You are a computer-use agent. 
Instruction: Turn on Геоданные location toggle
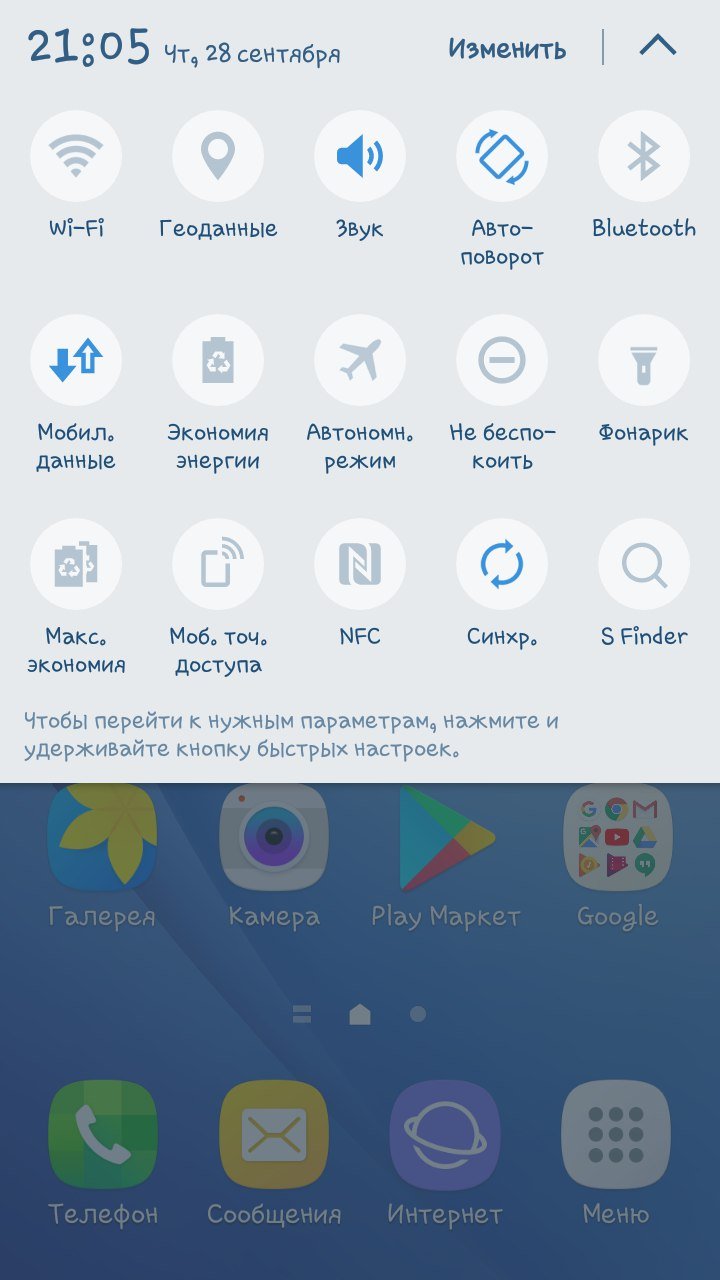[218, 157]
